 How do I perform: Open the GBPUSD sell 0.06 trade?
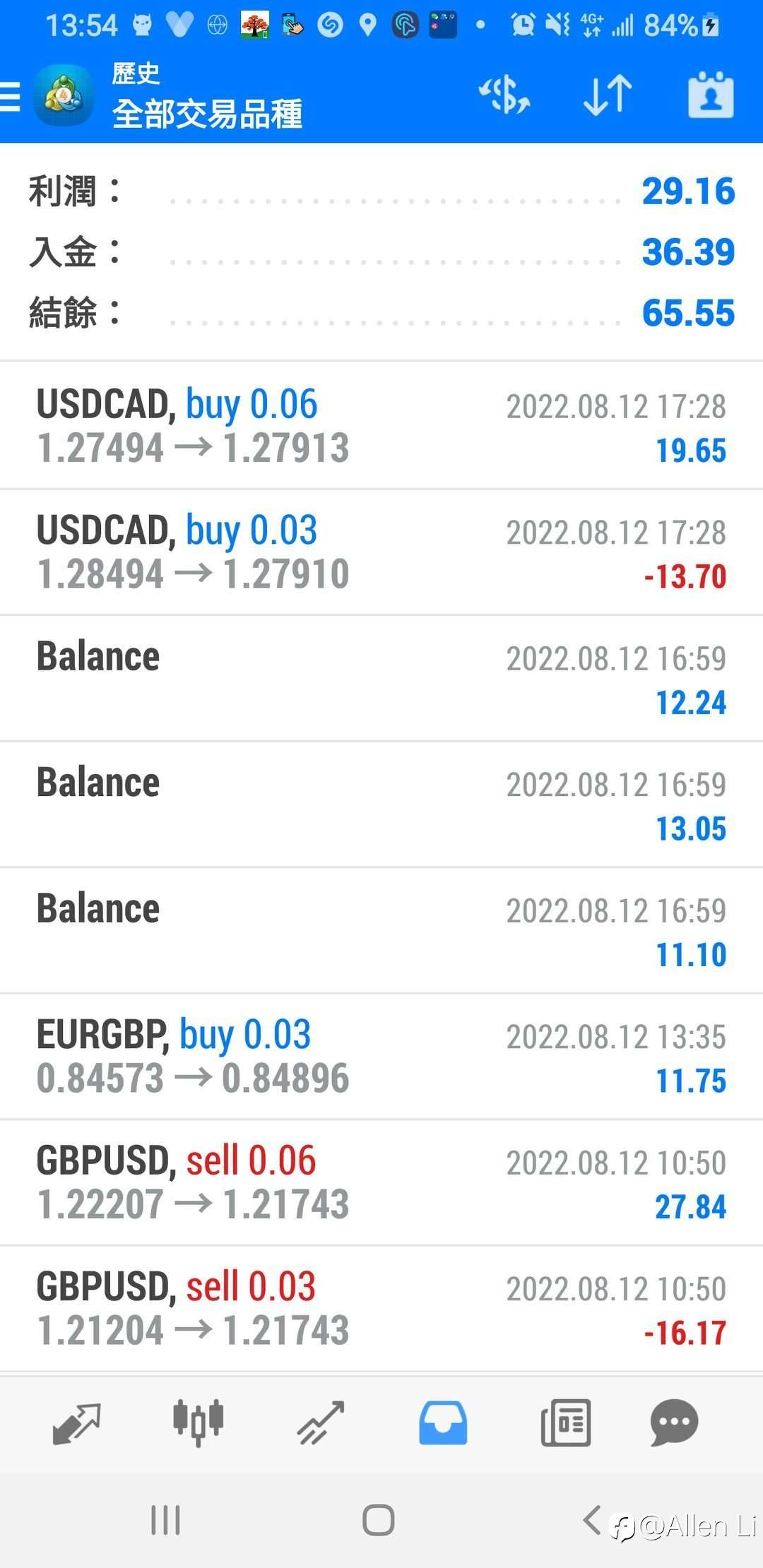pos(381,1183)
